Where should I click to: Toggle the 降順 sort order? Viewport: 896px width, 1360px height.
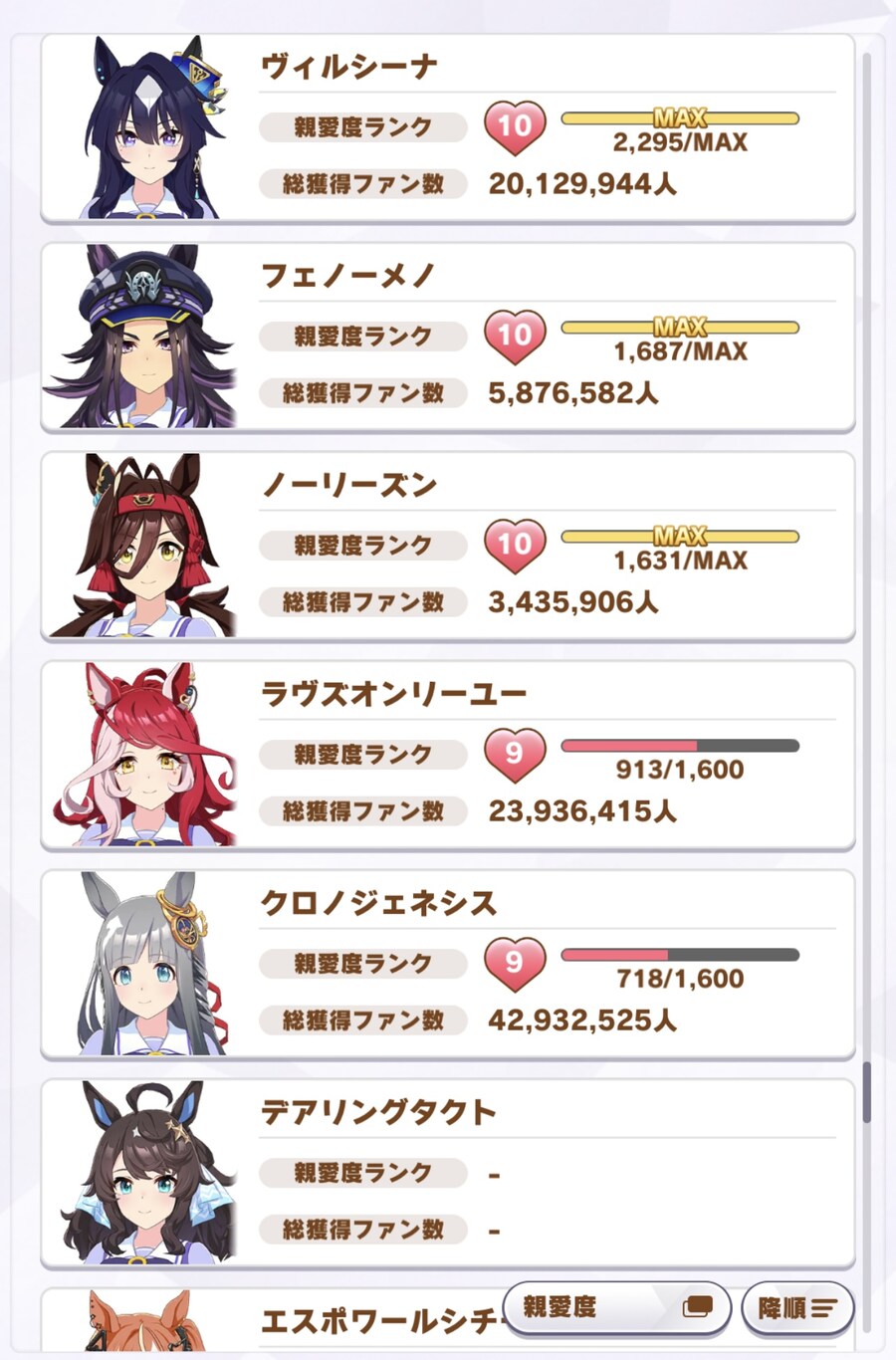pyautogui.click(x=797, y=1307)
